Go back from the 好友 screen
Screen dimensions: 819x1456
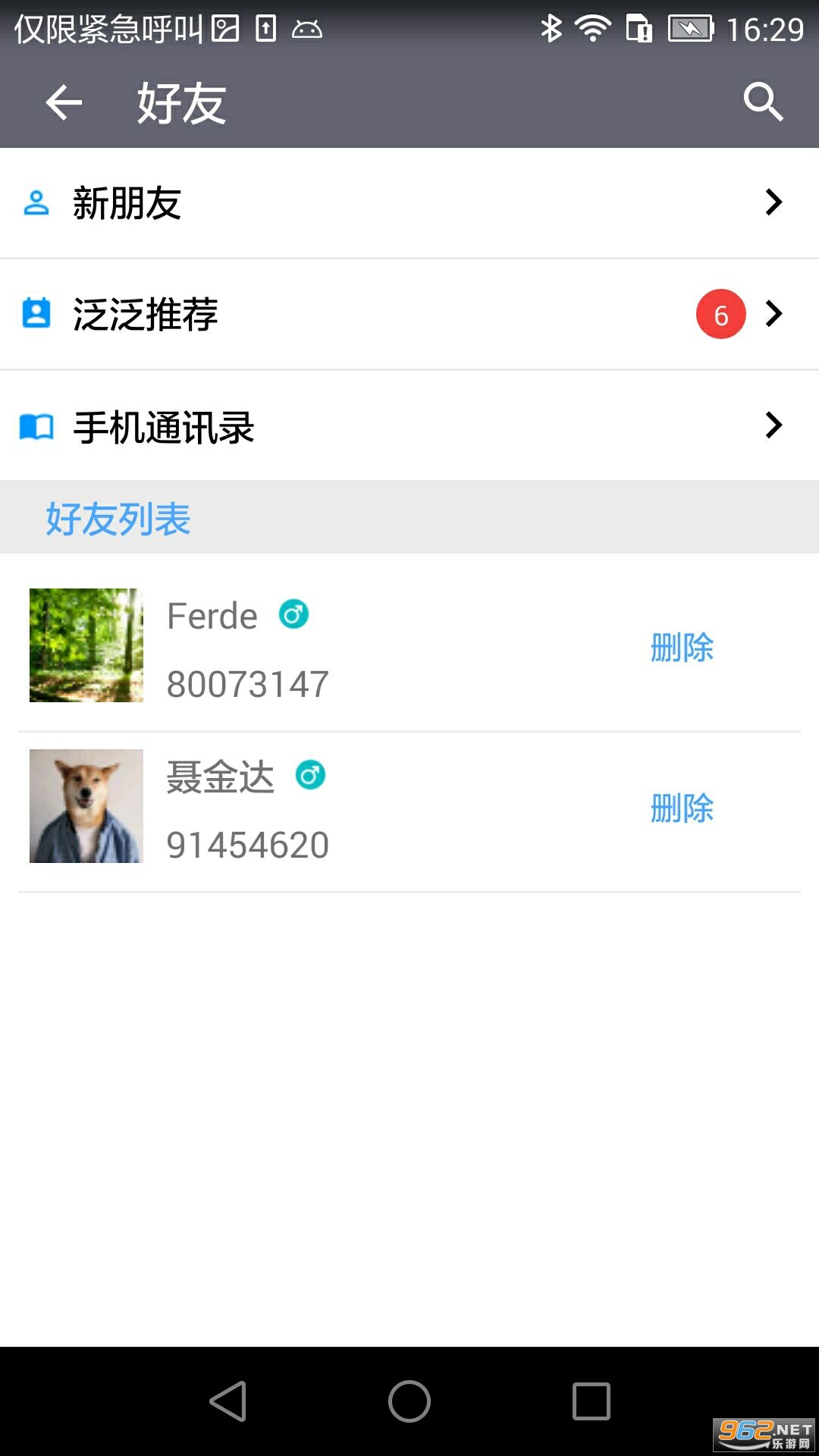pyautogui.click(x=64, y=102)
